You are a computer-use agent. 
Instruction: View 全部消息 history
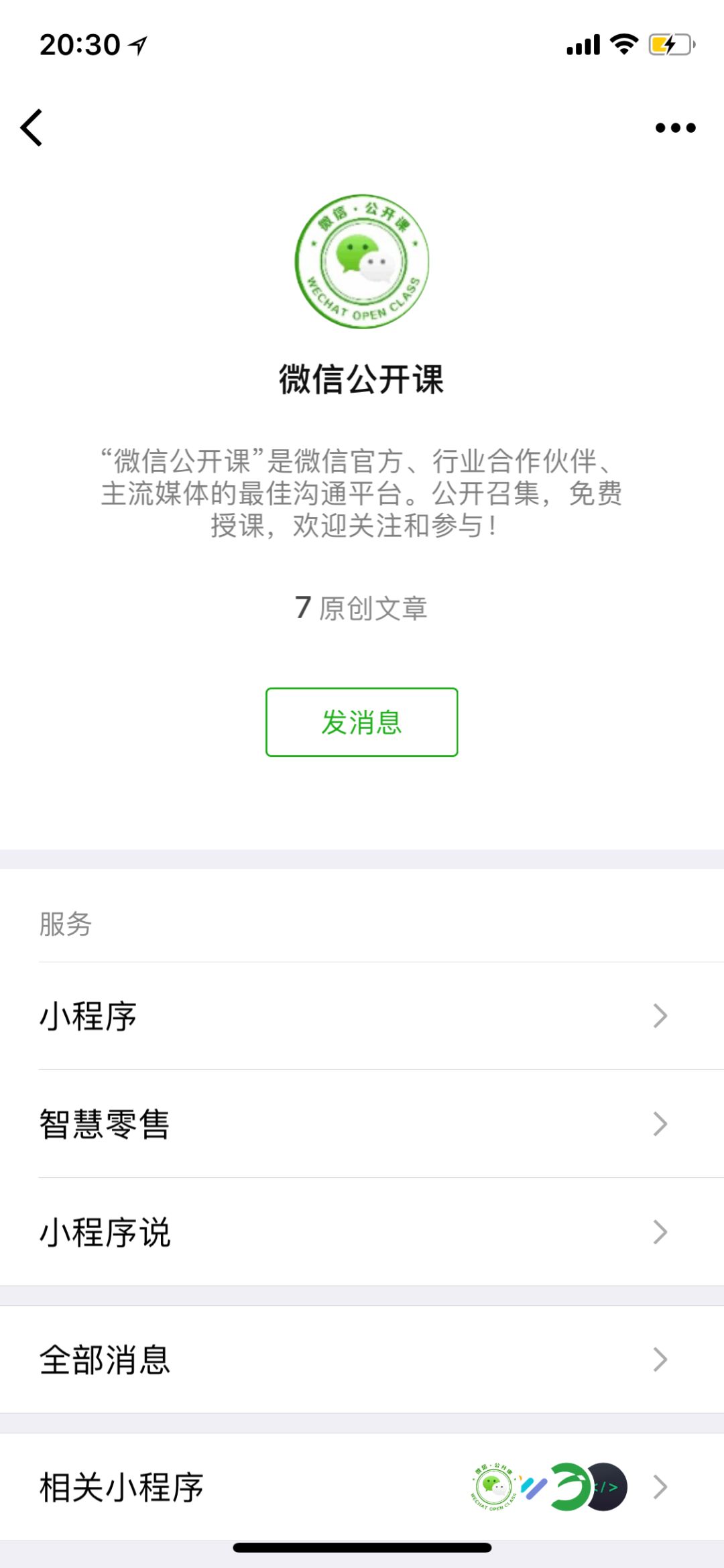point(362,1360)
